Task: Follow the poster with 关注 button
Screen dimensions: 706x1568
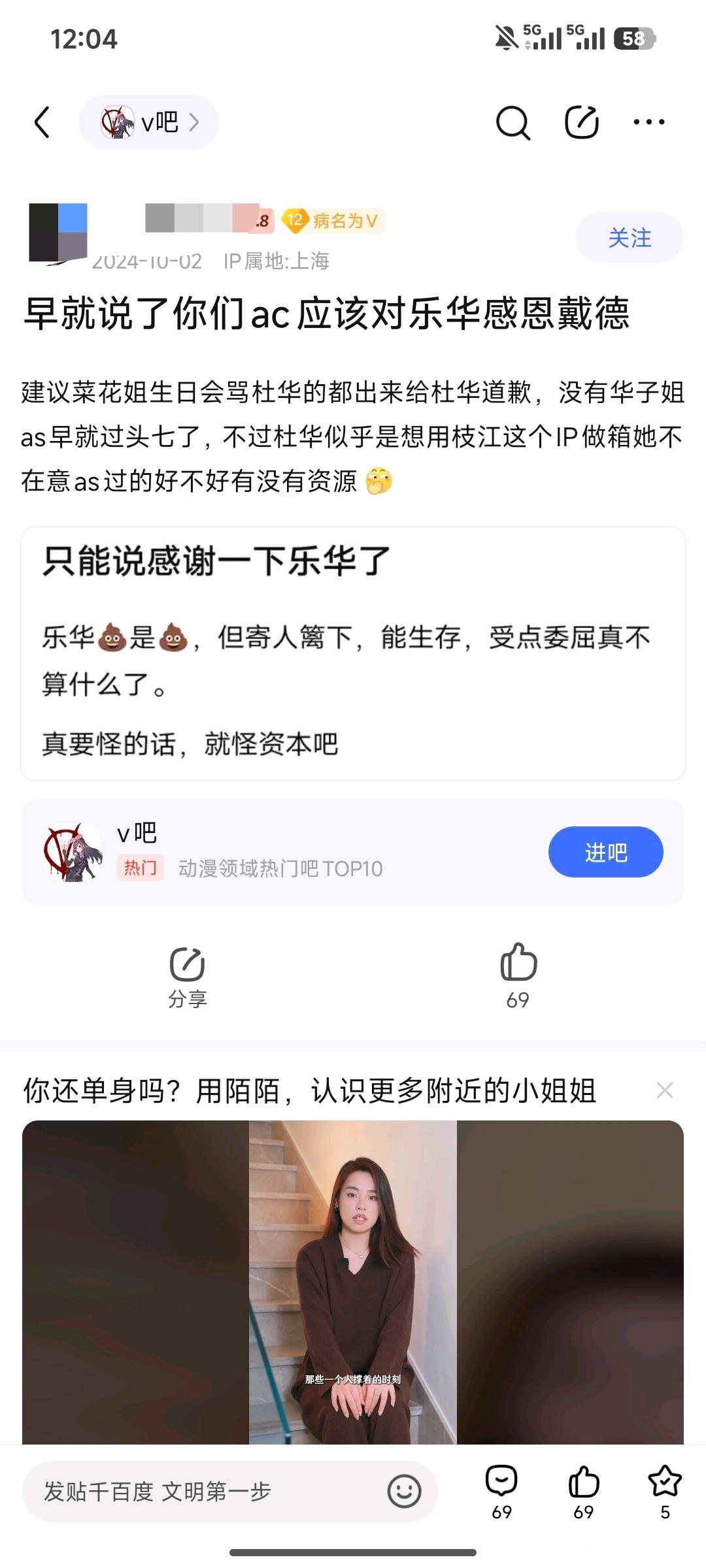Action: 629,238
